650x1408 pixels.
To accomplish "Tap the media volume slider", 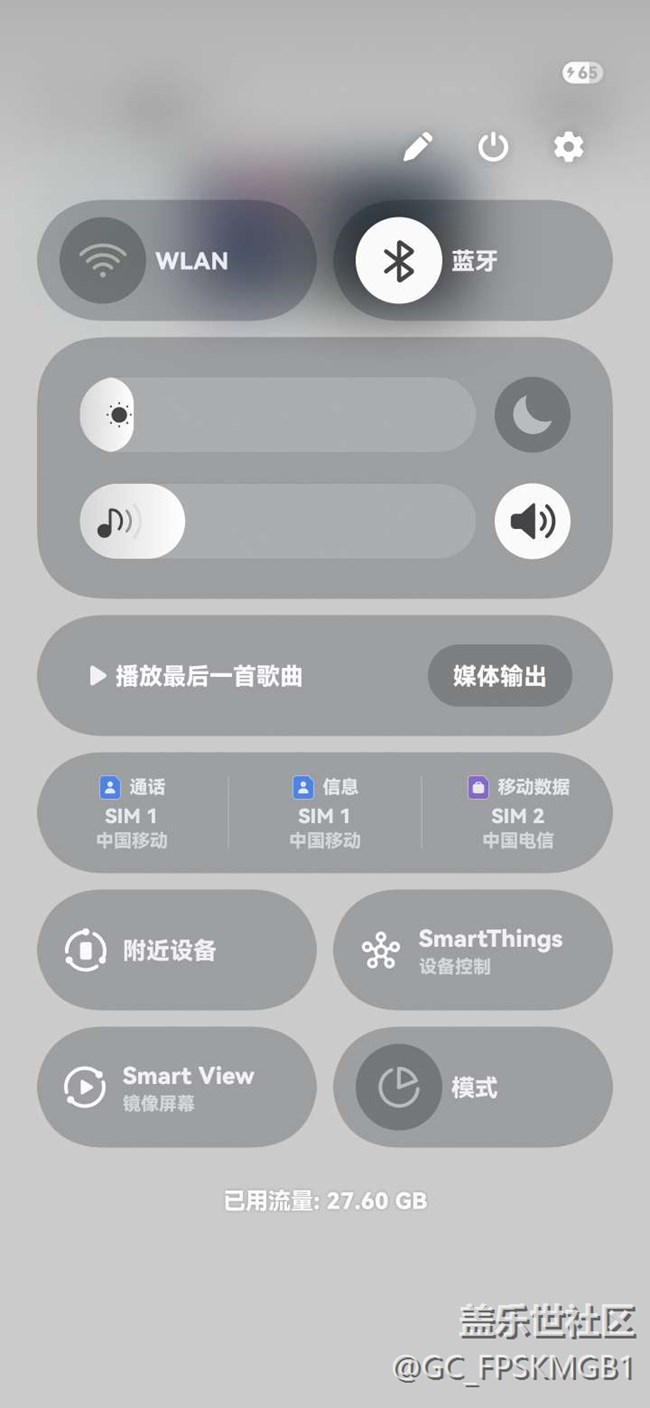I will click(x=277, y=521).
